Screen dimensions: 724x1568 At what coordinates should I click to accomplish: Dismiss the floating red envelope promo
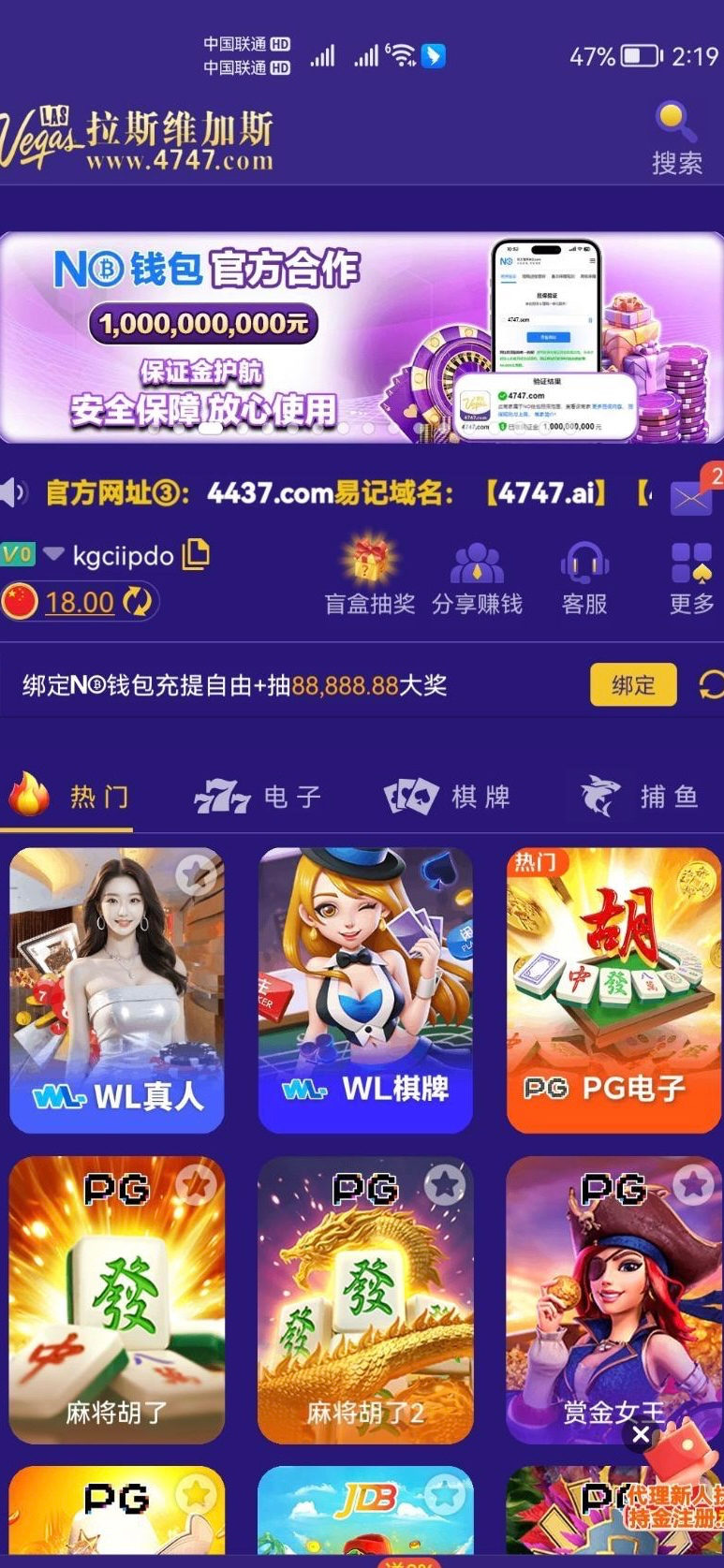641,1433
